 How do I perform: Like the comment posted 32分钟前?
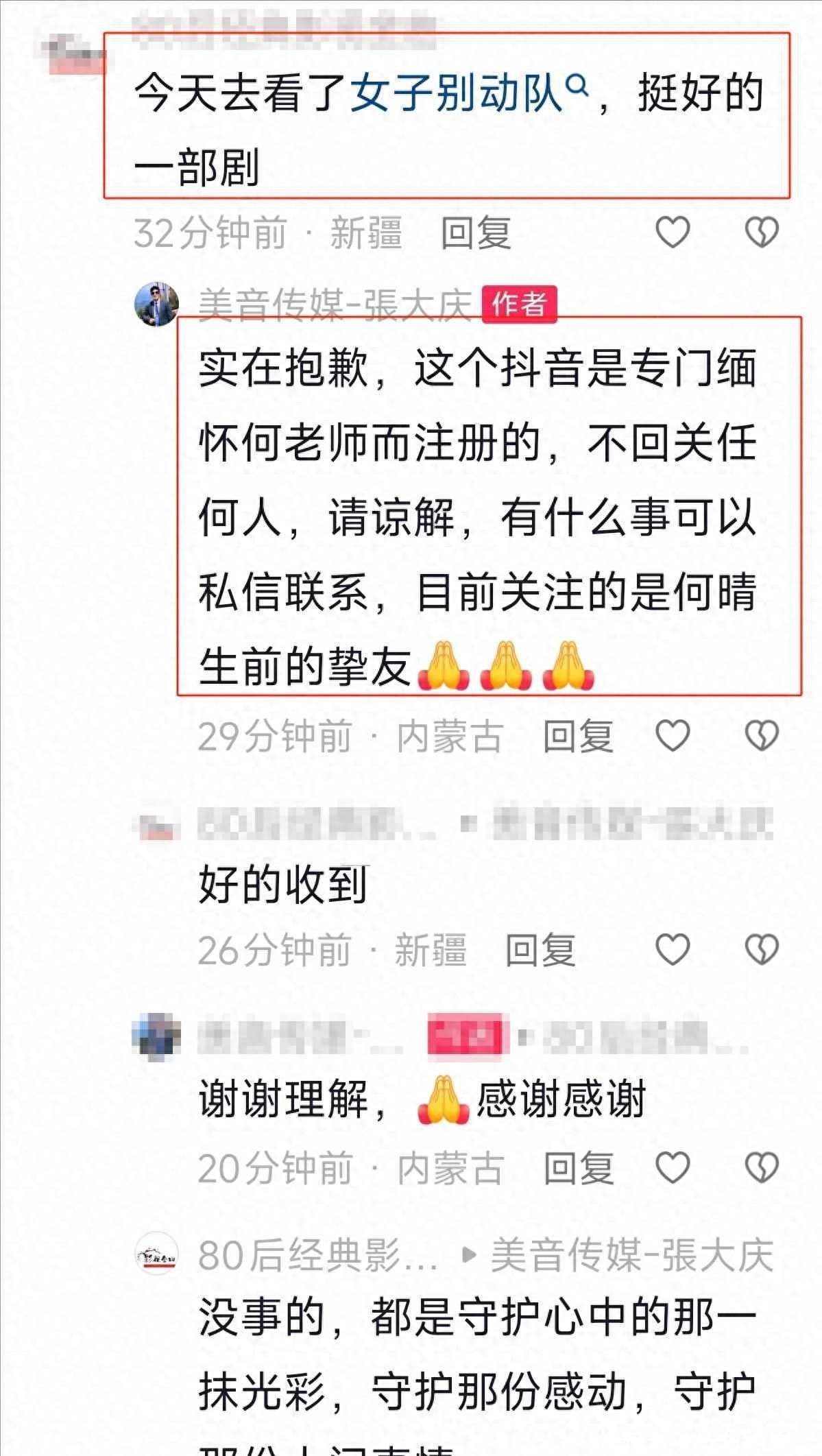673,232
